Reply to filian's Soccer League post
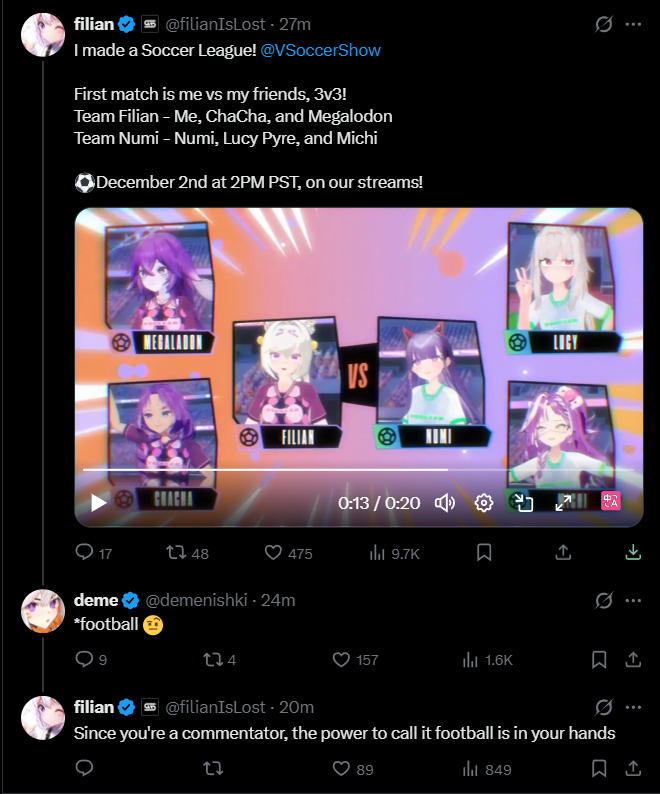This screenshot has height=794, width=660. (85, 552)
